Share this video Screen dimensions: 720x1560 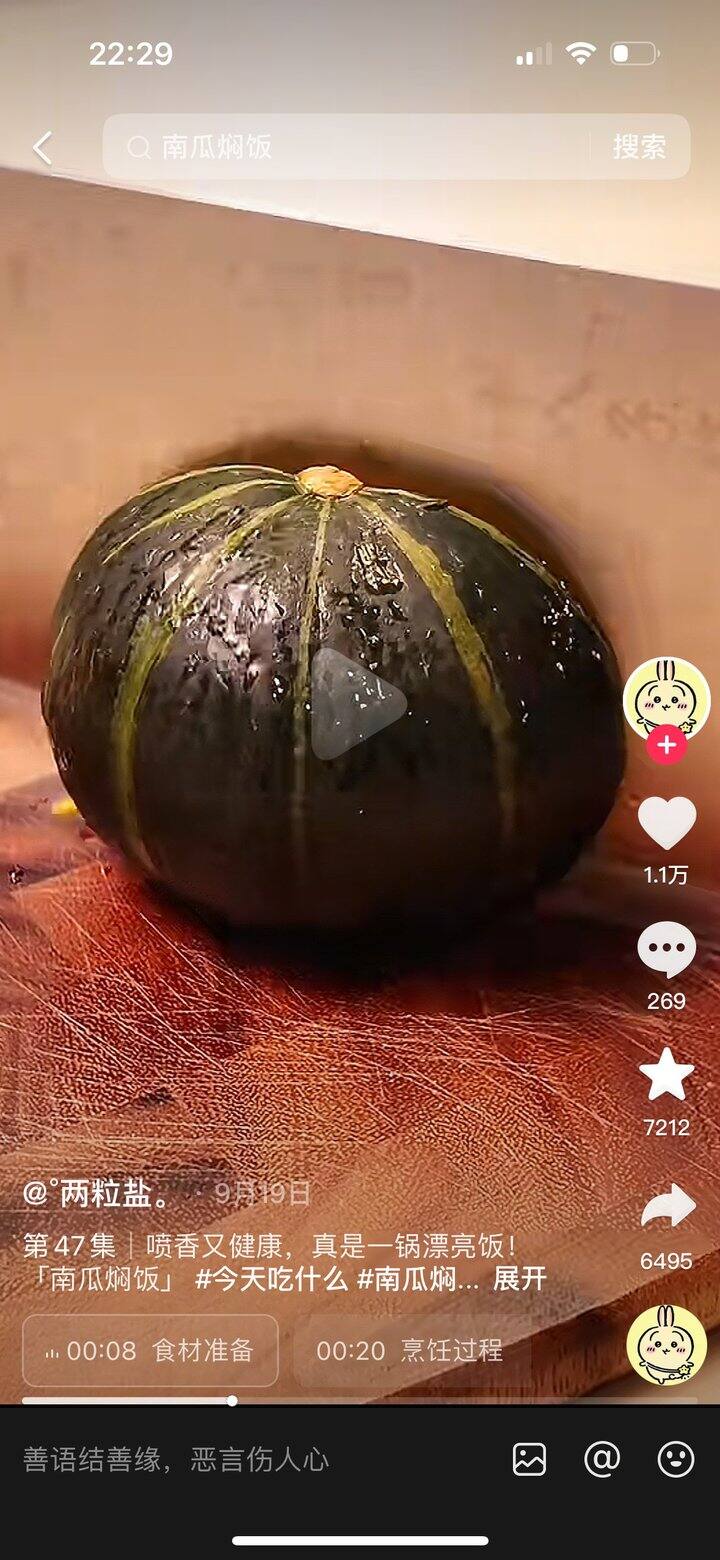click(666, 1207)
